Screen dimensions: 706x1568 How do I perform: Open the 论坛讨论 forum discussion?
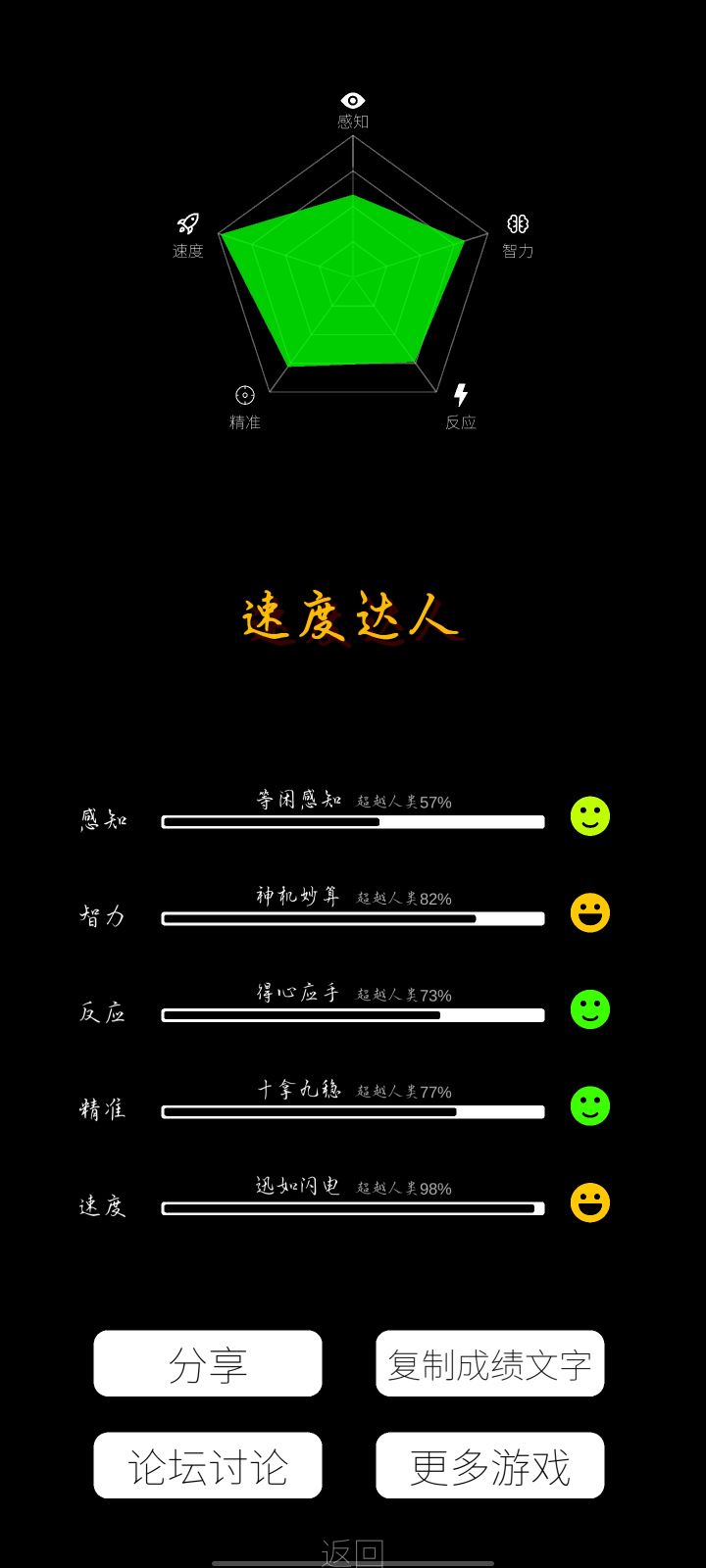207,1465
